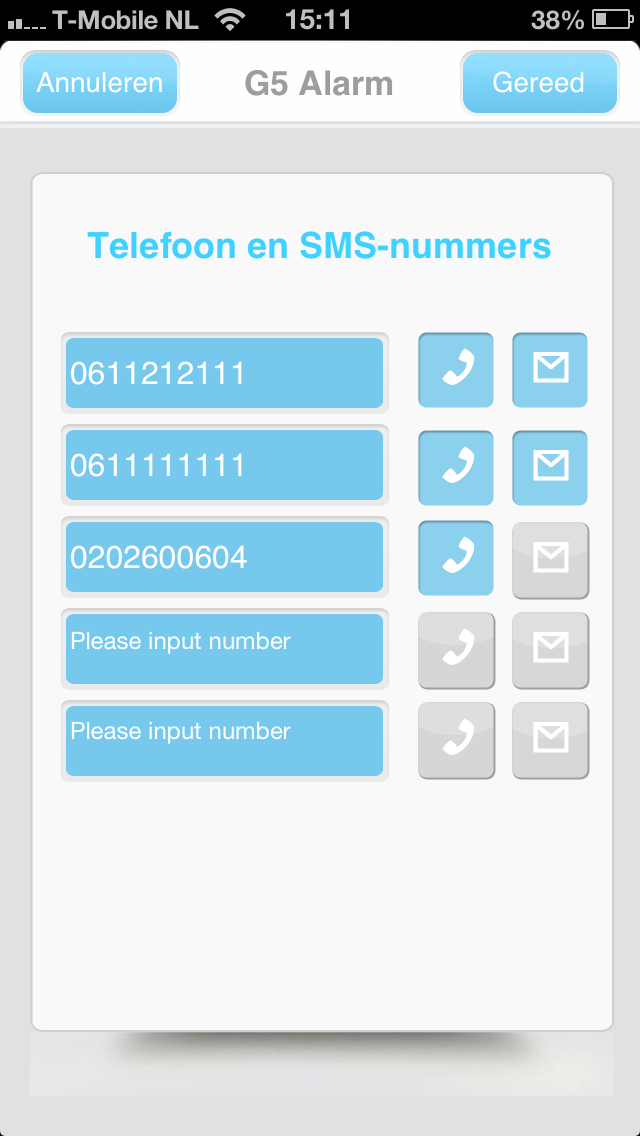Toggle the phone call icon for 0611111111

[x=456, y=467]
